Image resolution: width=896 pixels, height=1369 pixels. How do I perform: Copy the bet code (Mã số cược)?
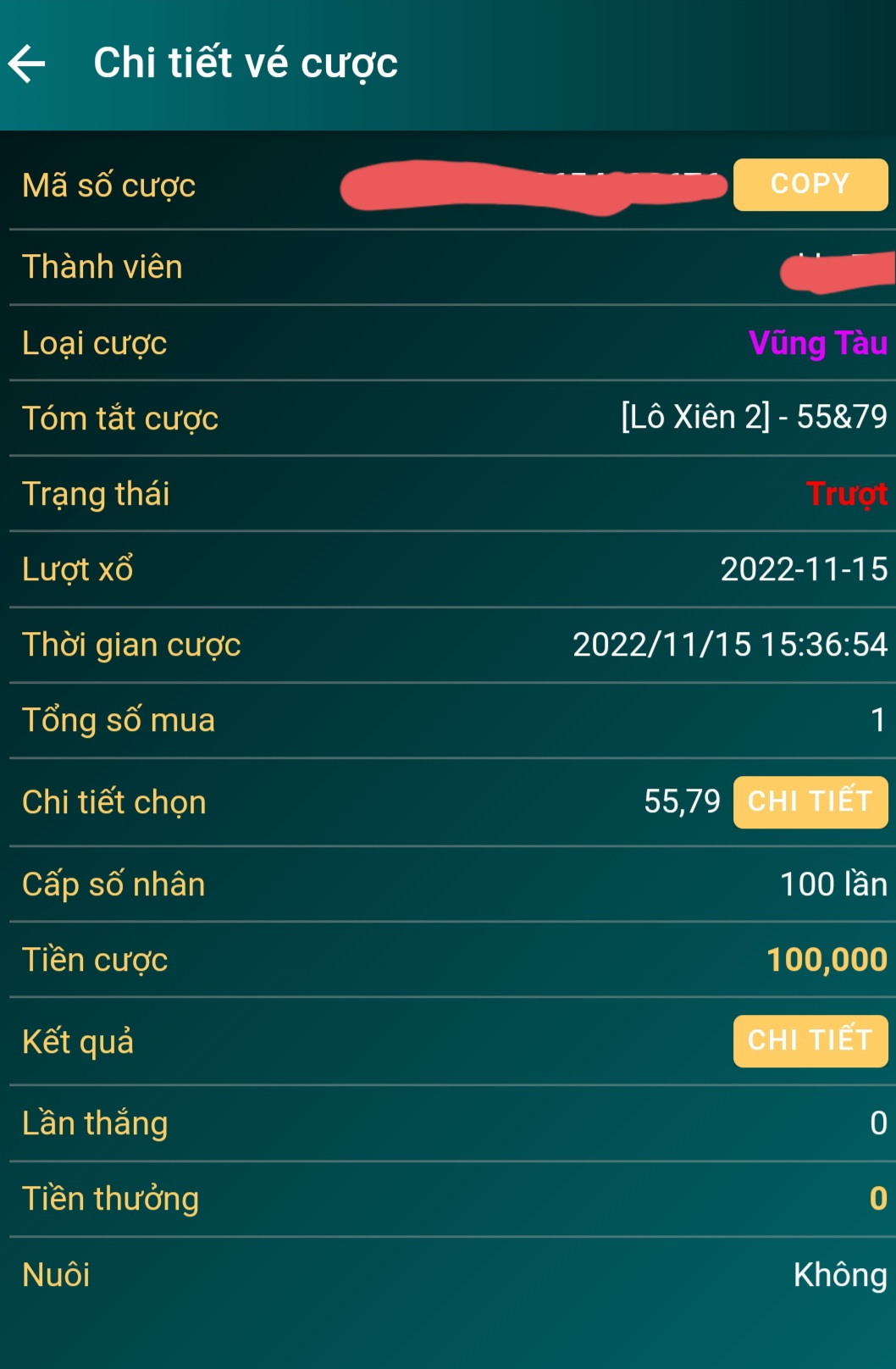pyautogui.click(x=810, y=184)
